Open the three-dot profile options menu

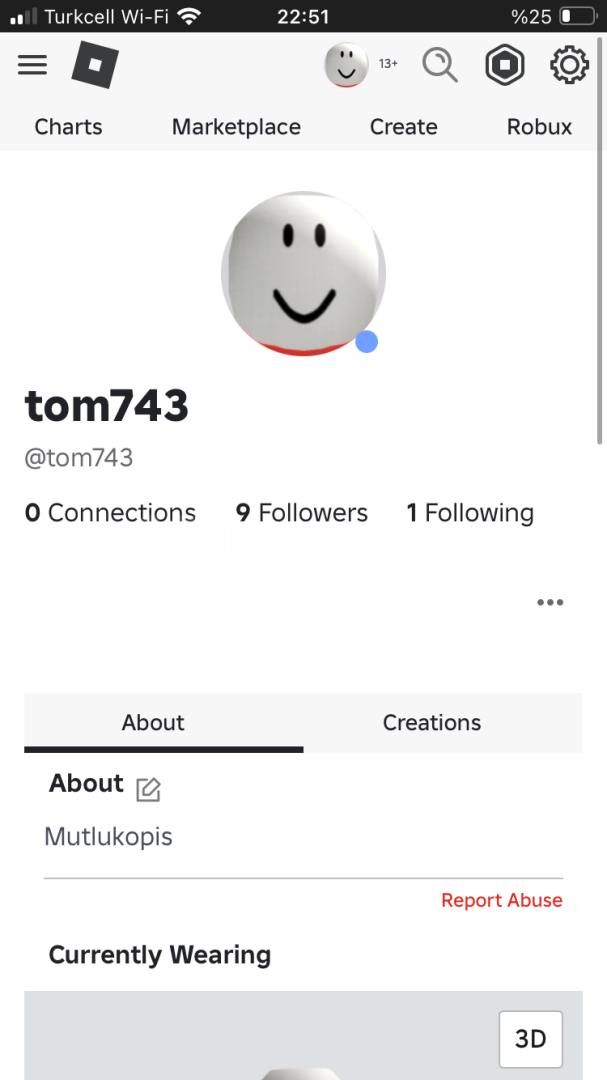[550, 602]
